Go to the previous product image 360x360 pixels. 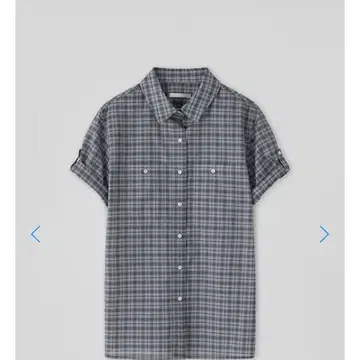pyautogui.click(x=36, y=234)
